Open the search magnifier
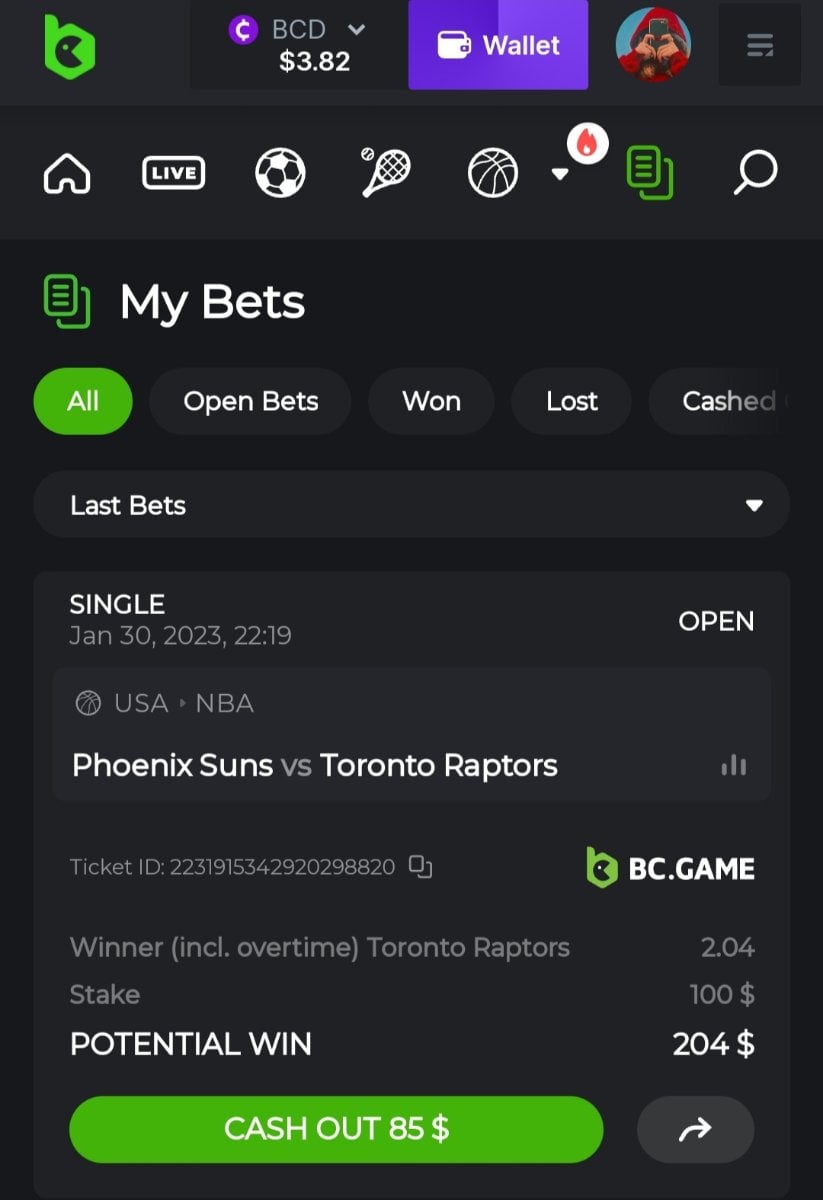823x1200 pixels. pos(755,173)
